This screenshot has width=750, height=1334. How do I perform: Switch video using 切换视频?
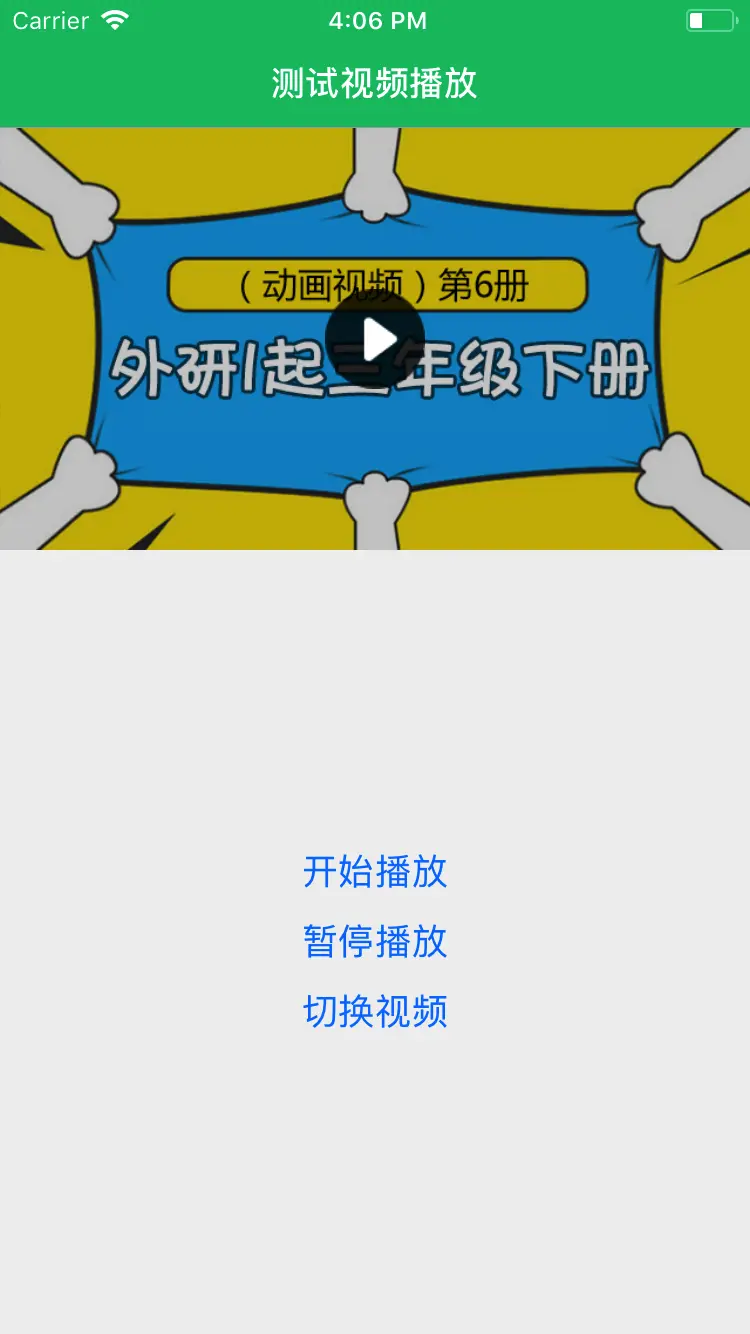point(375,1012)
